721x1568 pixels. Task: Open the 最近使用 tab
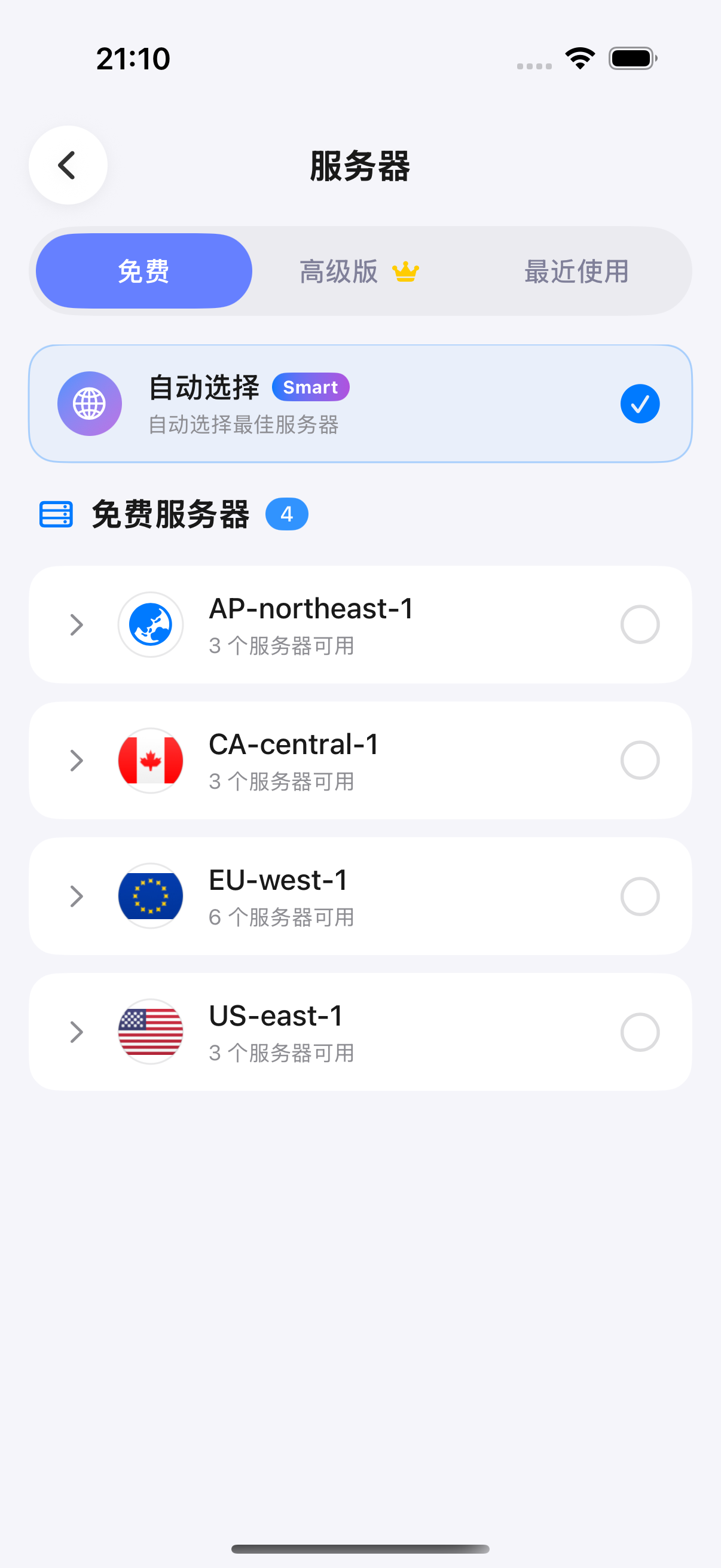pyautogui.click(x=576, y=271)
